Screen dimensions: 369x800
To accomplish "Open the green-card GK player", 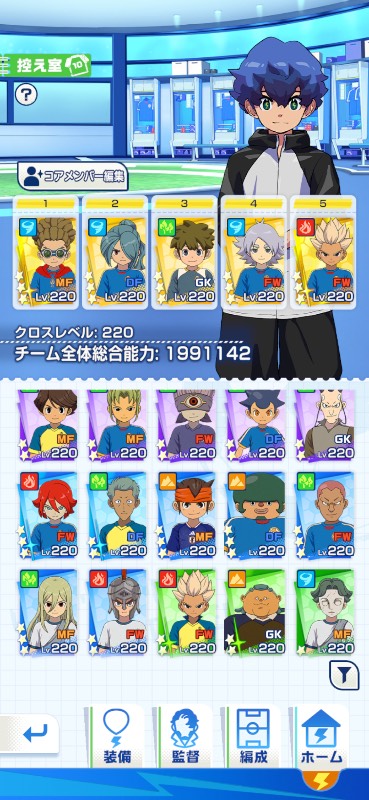I will pos(255,612).
